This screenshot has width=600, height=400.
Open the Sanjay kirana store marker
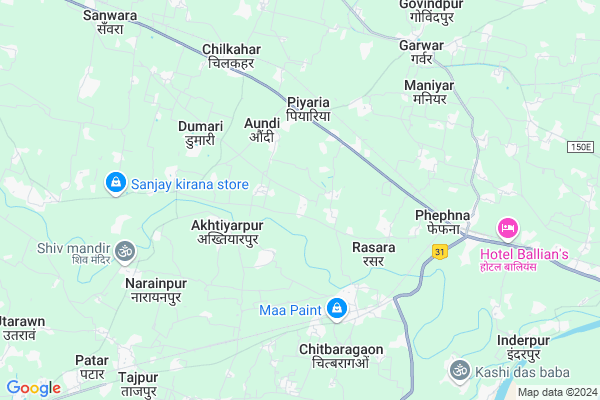[x=115, y=184]
